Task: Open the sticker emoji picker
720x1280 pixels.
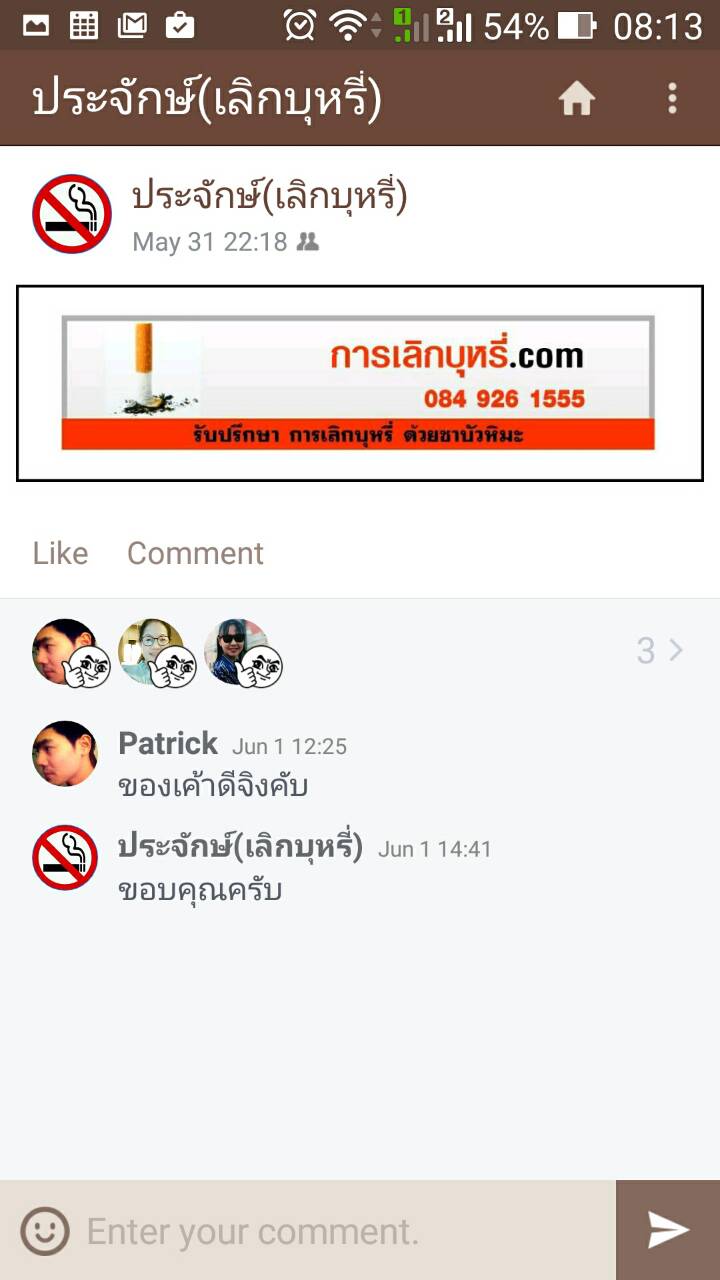Action: point(45,1231)
